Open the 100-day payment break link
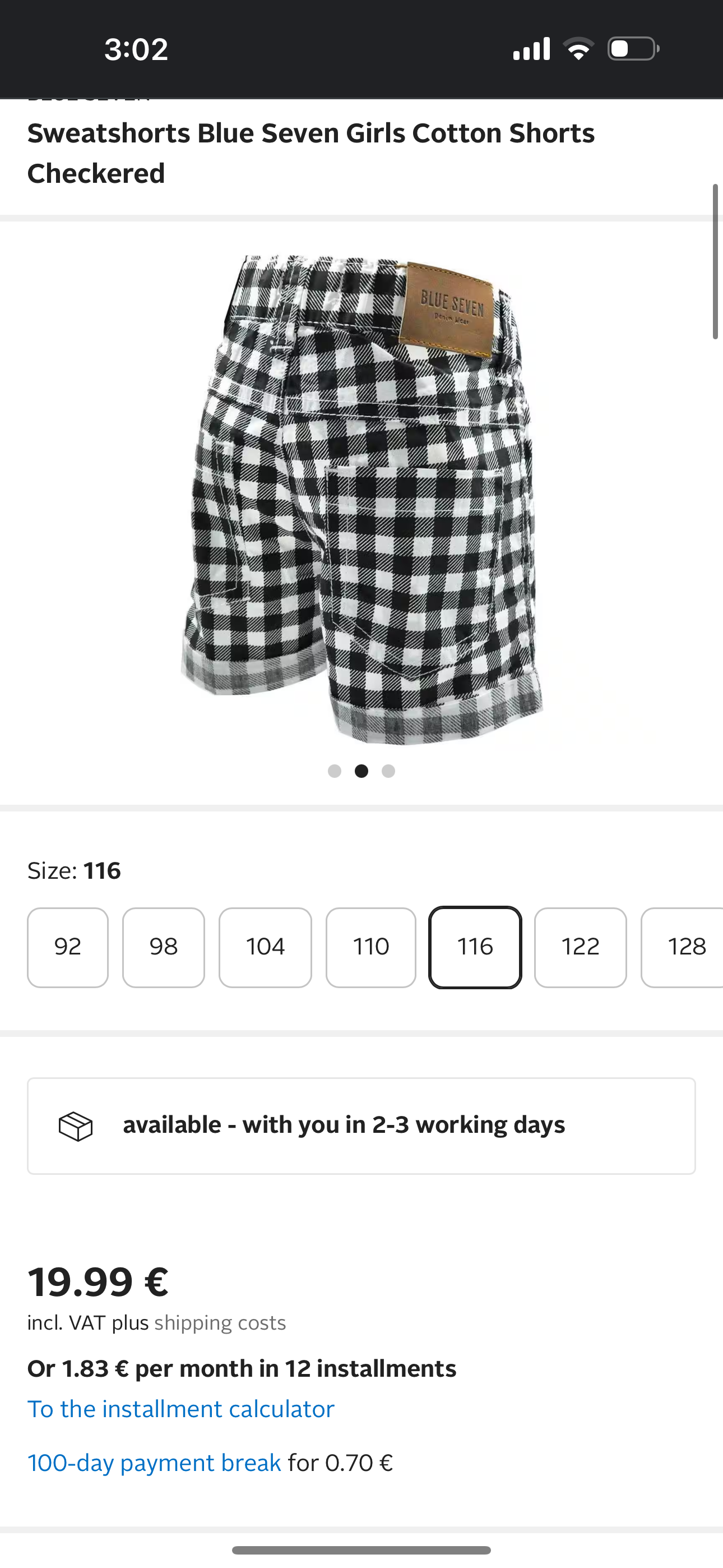The width and height of the screenshot is (723, 1568). click(154, 1463)
